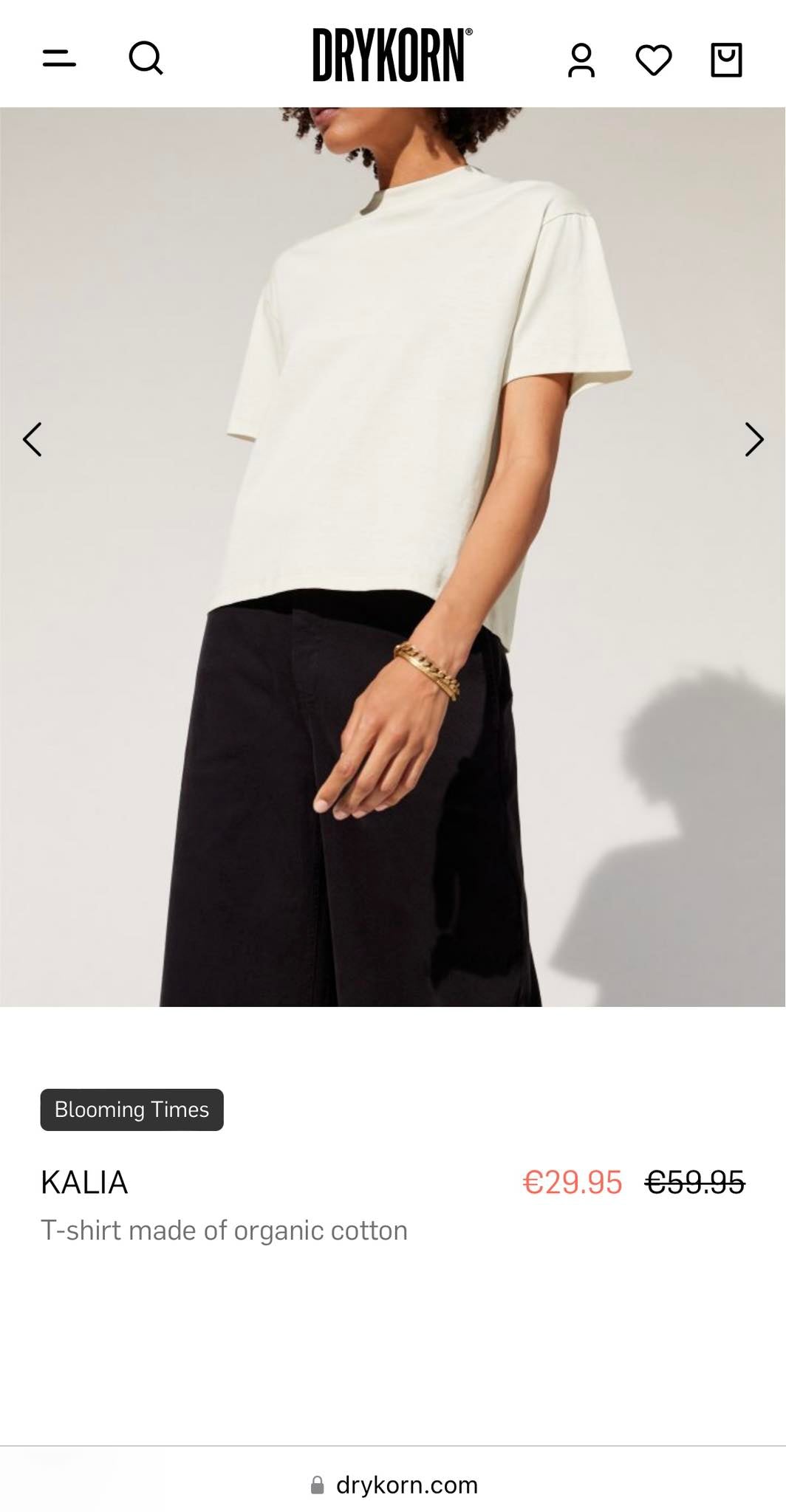
Task: Open the wishlist heart icon
Action: point(654,60)
